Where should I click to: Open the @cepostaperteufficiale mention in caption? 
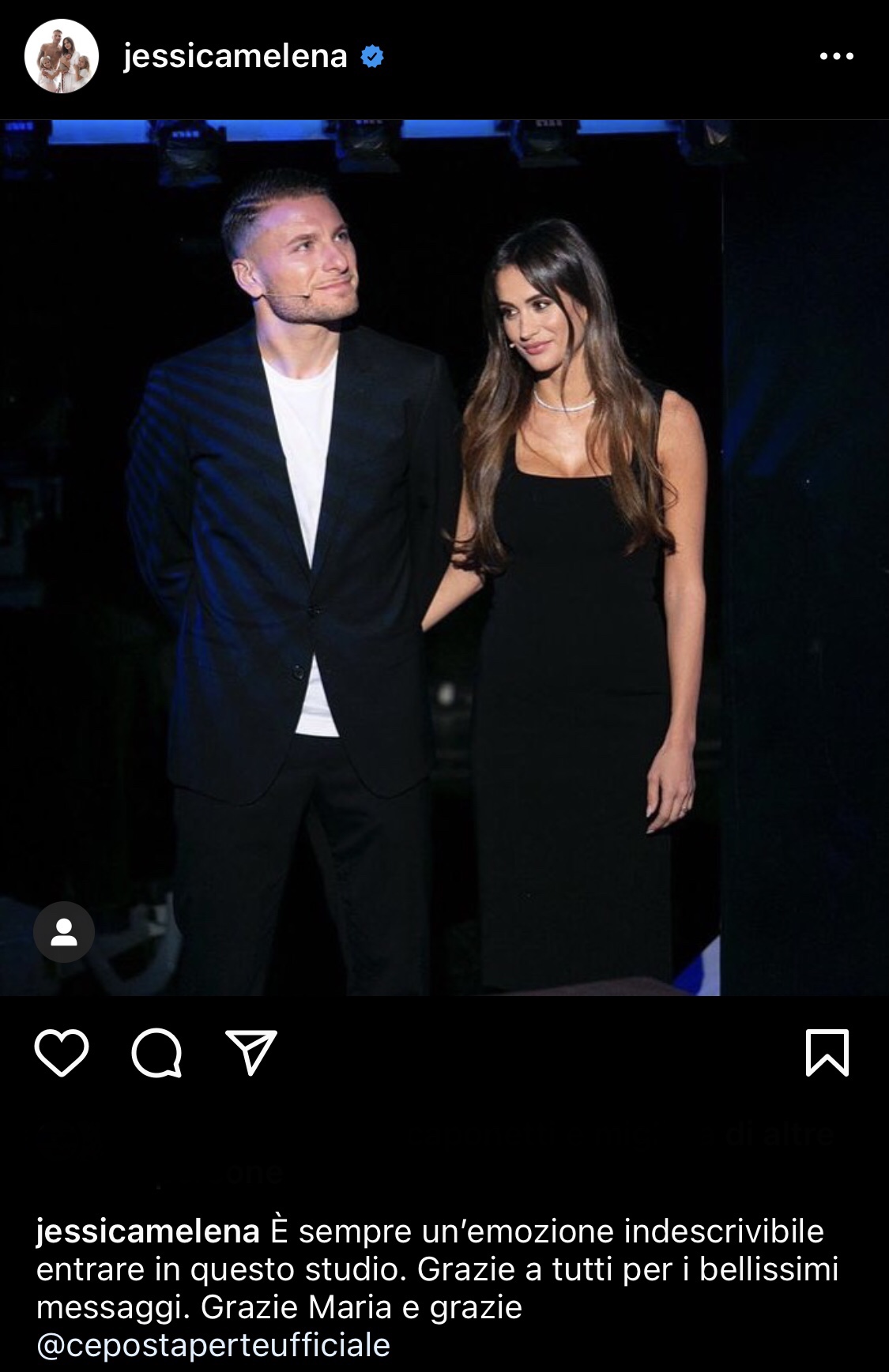coord(213,1345)
